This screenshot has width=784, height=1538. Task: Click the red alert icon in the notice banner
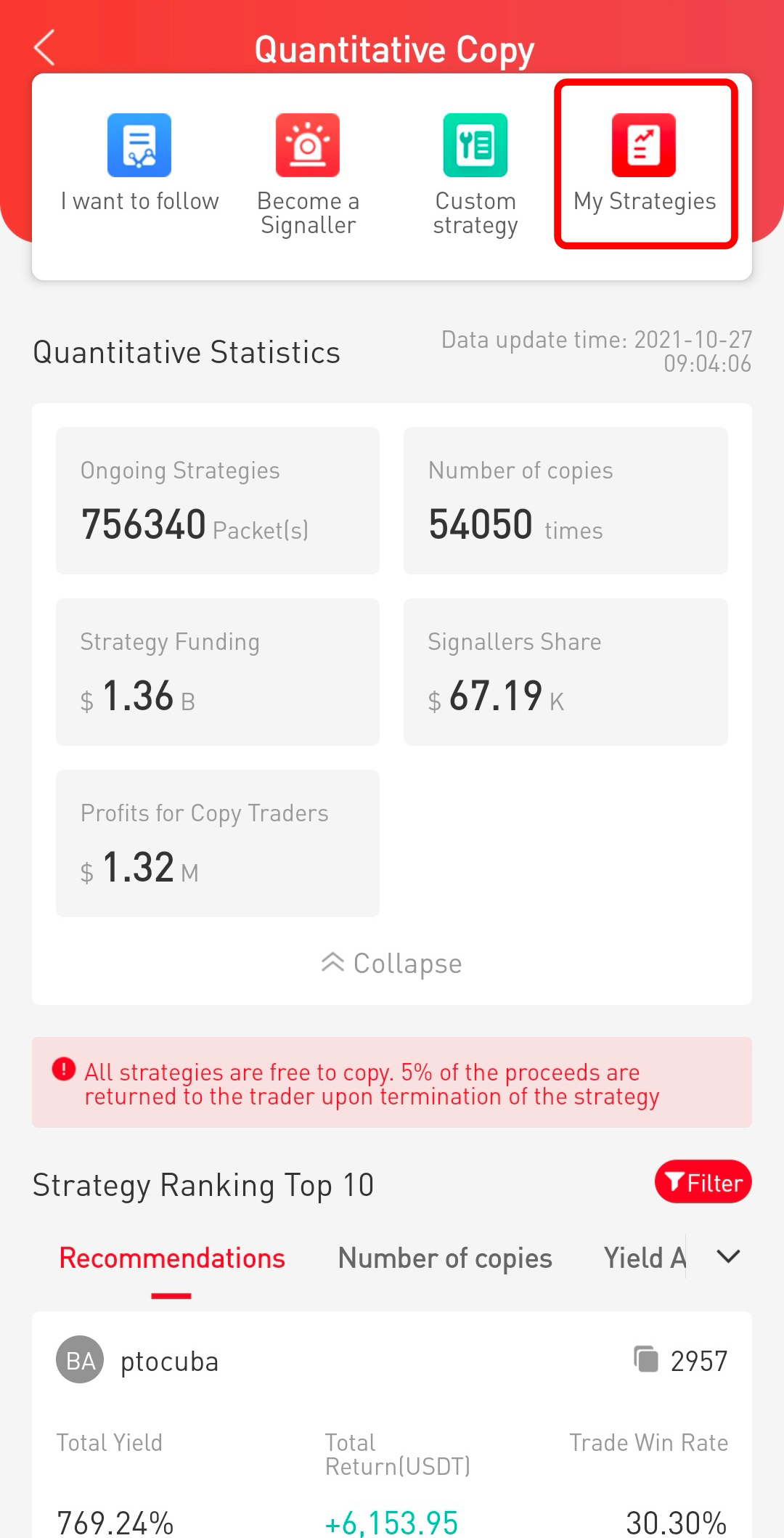pyautogui.click(x=64, y=1071)
